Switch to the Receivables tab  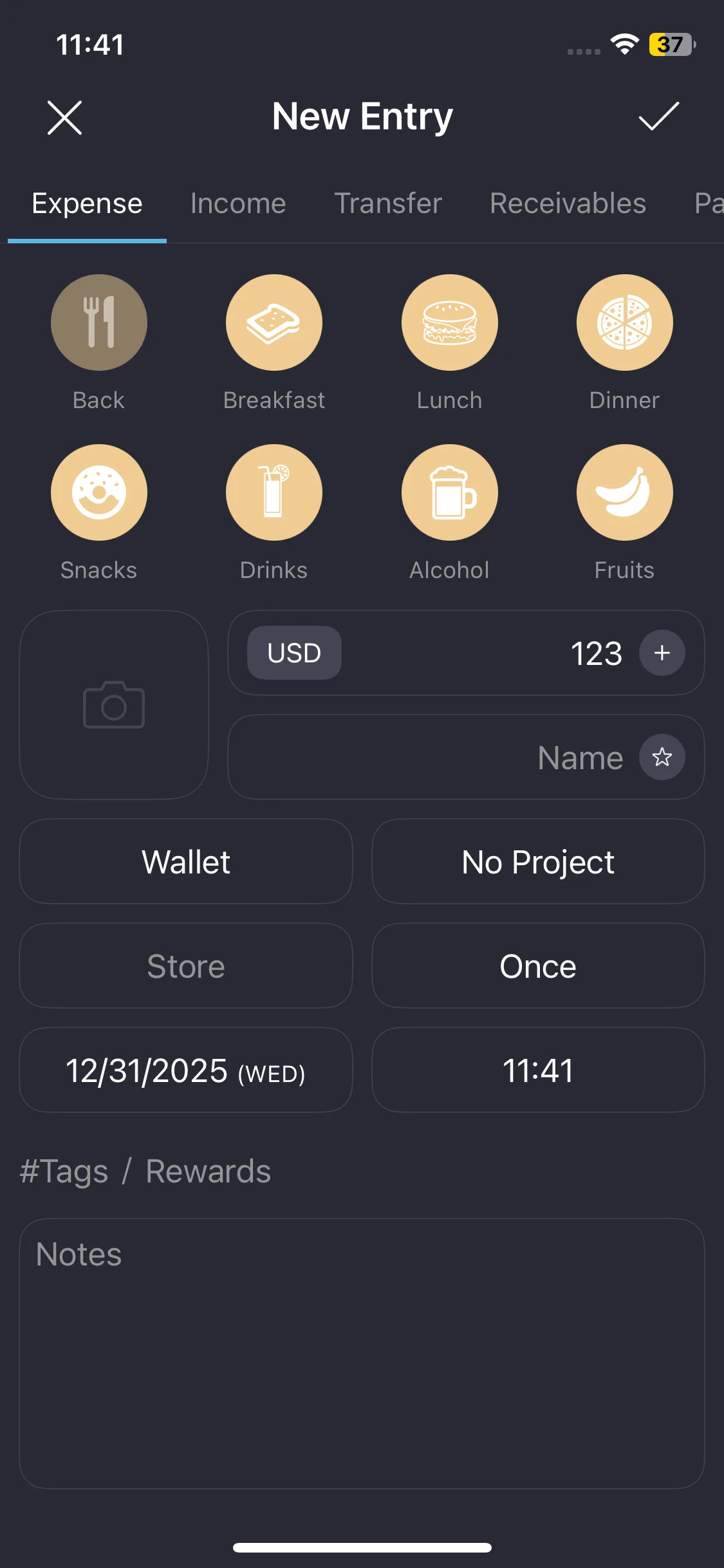coord(568,203)
